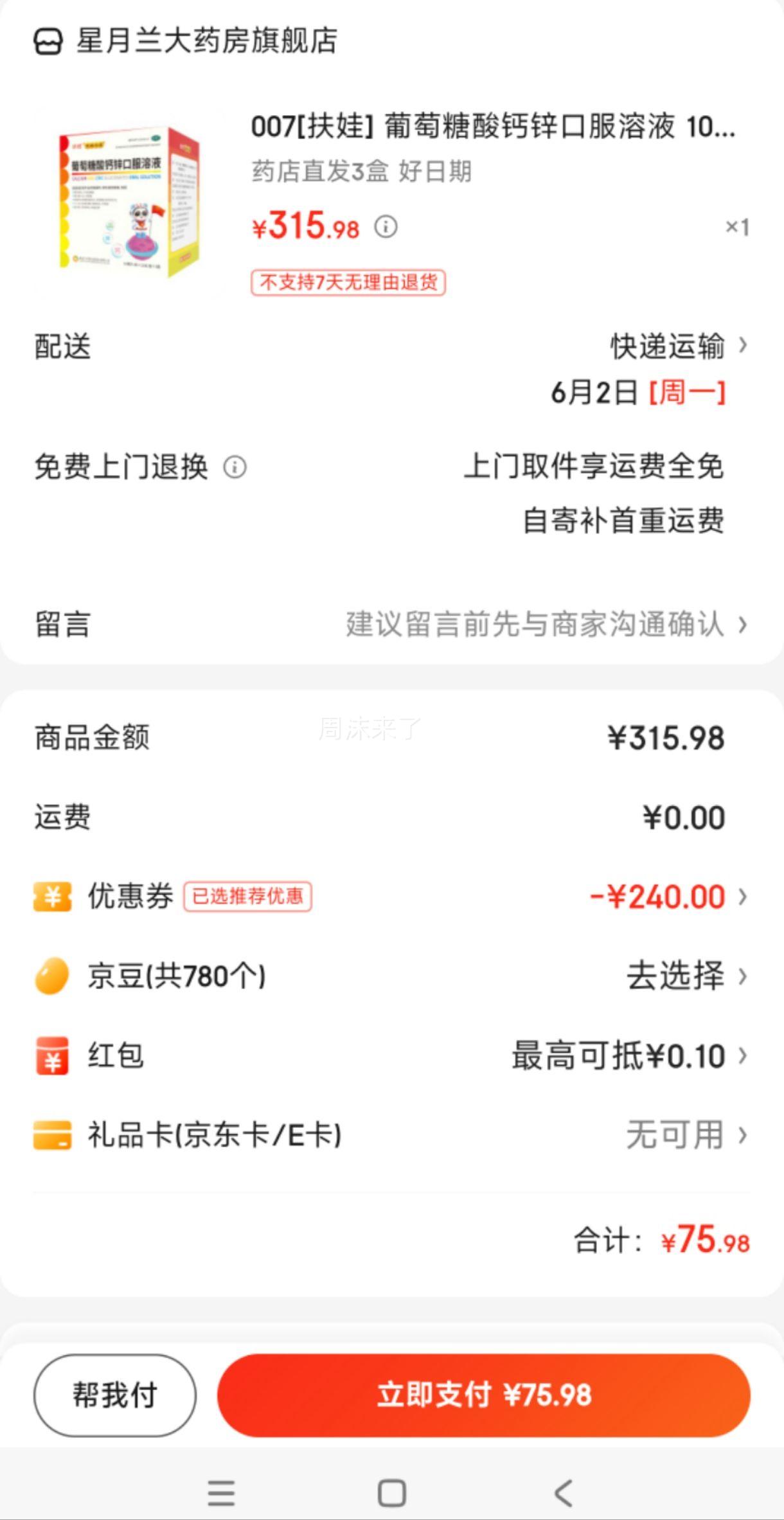Open the 星月兰大药房旗舰店 store page
Screen dimensions: 784x1520
click(x=186, y=41)
